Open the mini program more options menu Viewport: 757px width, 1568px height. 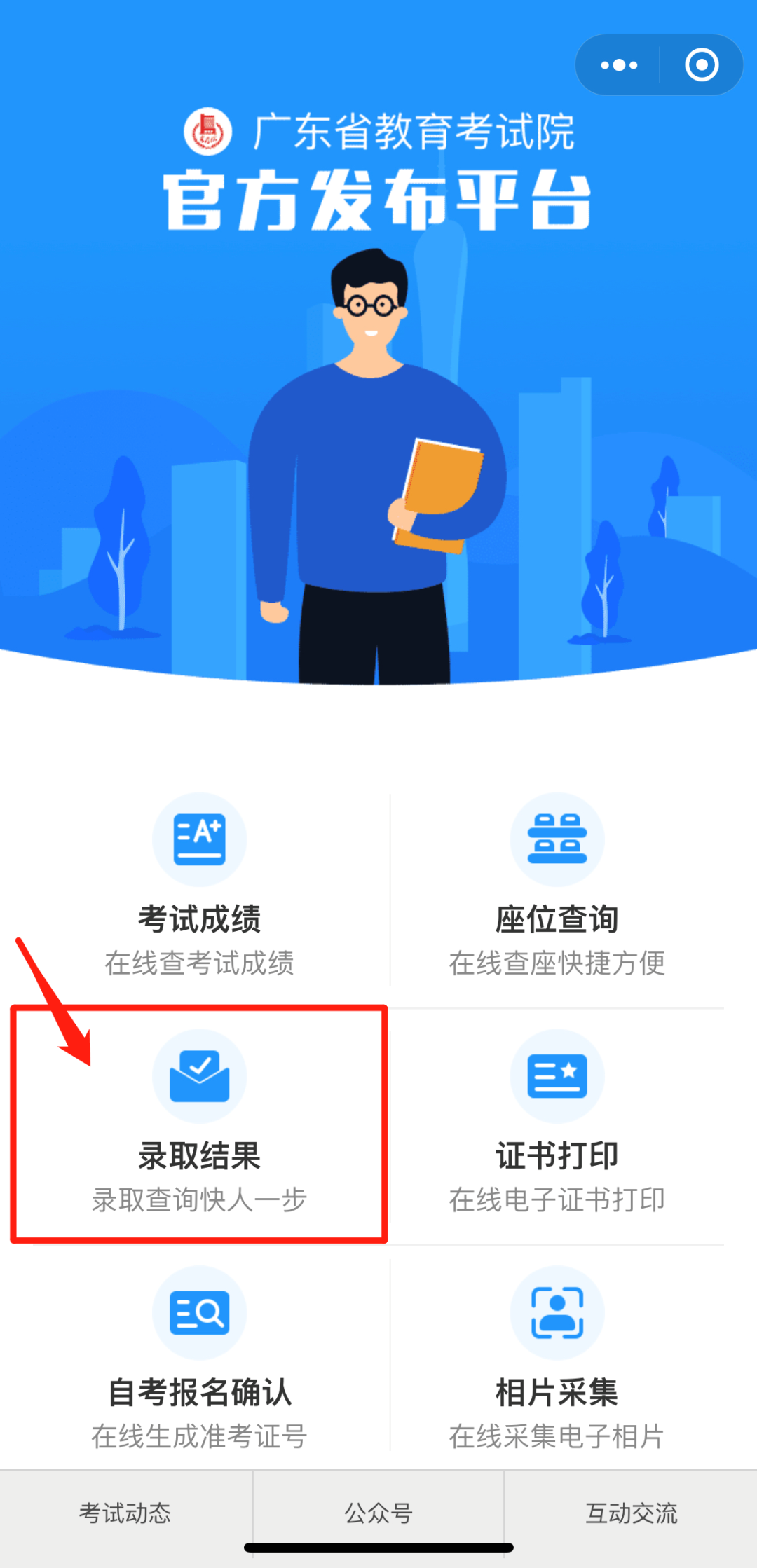coord(619,65)
